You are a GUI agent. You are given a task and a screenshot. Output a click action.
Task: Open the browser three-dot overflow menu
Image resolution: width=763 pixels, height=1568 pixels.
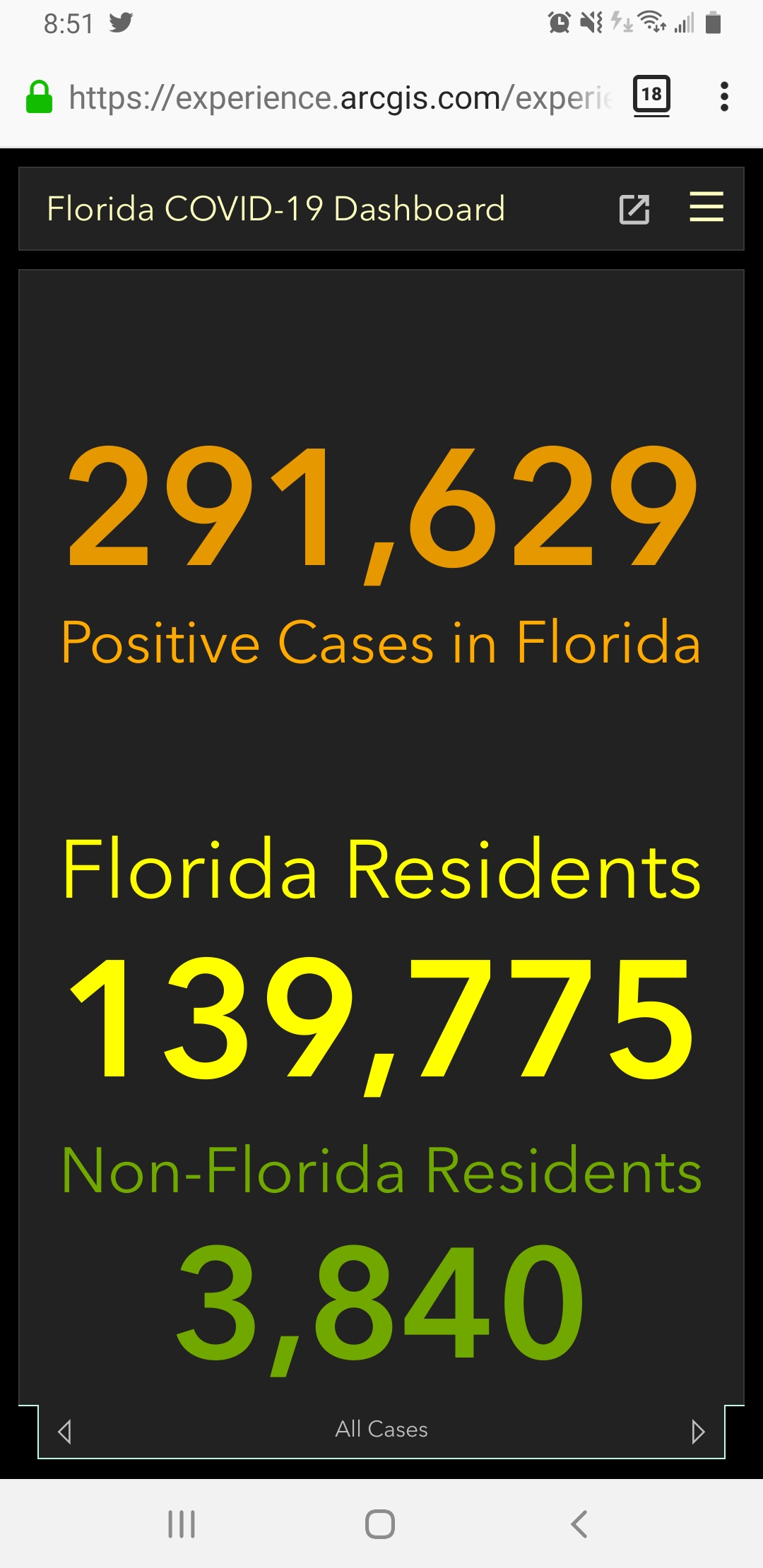tap(724, 97)
